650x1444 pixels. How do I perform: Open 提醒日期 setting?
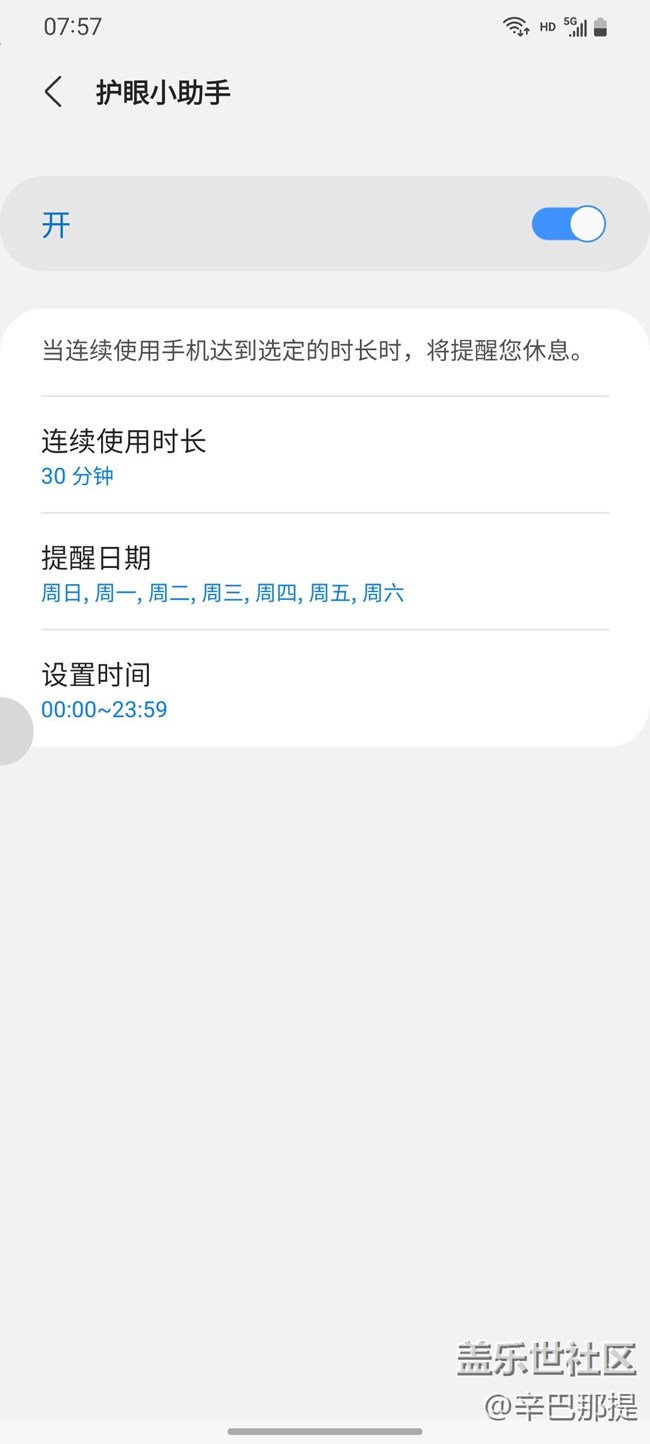(x=324, y=573)
